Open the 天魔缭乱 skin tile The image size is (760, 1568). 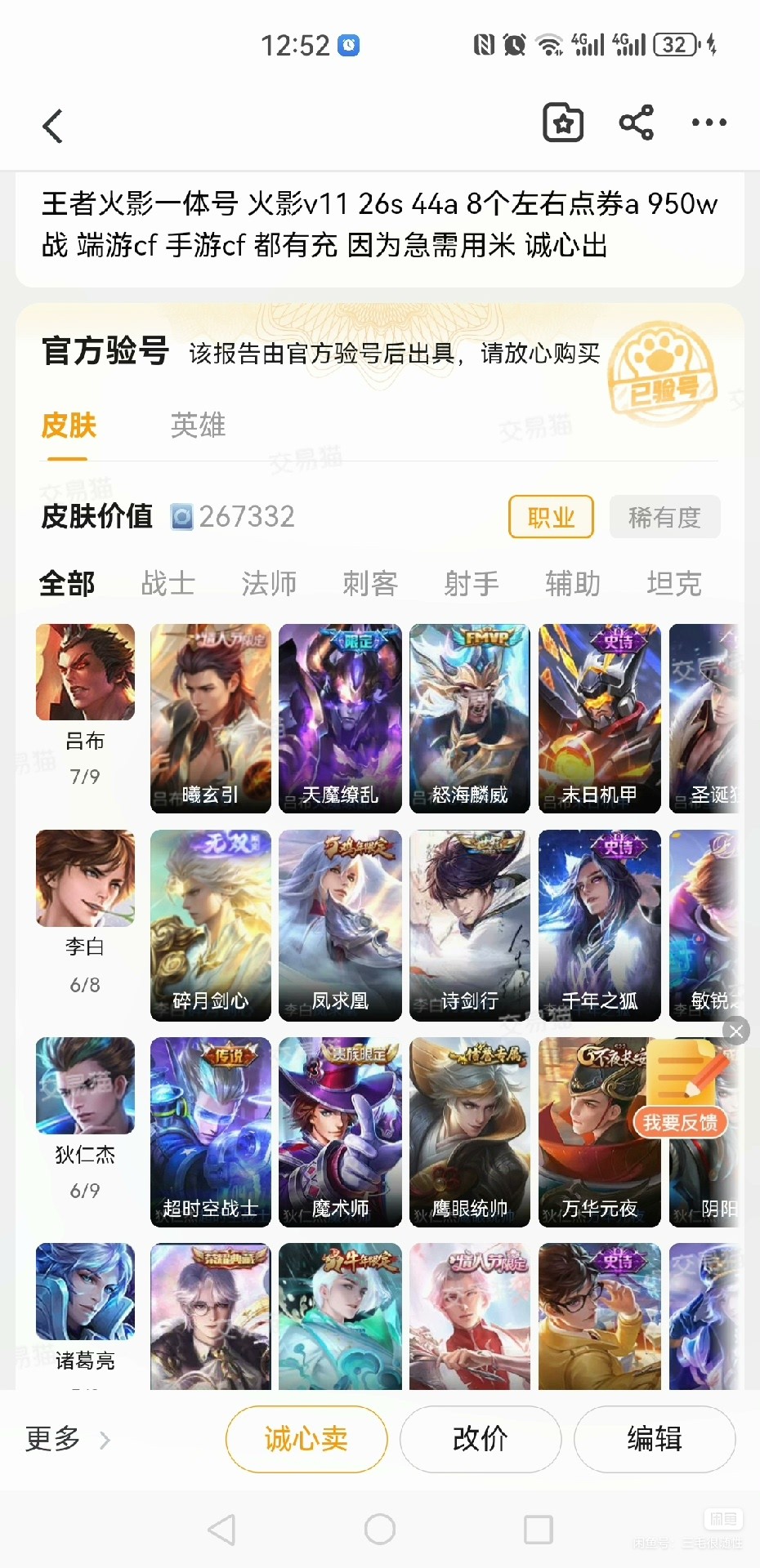(x=340, y=719)
